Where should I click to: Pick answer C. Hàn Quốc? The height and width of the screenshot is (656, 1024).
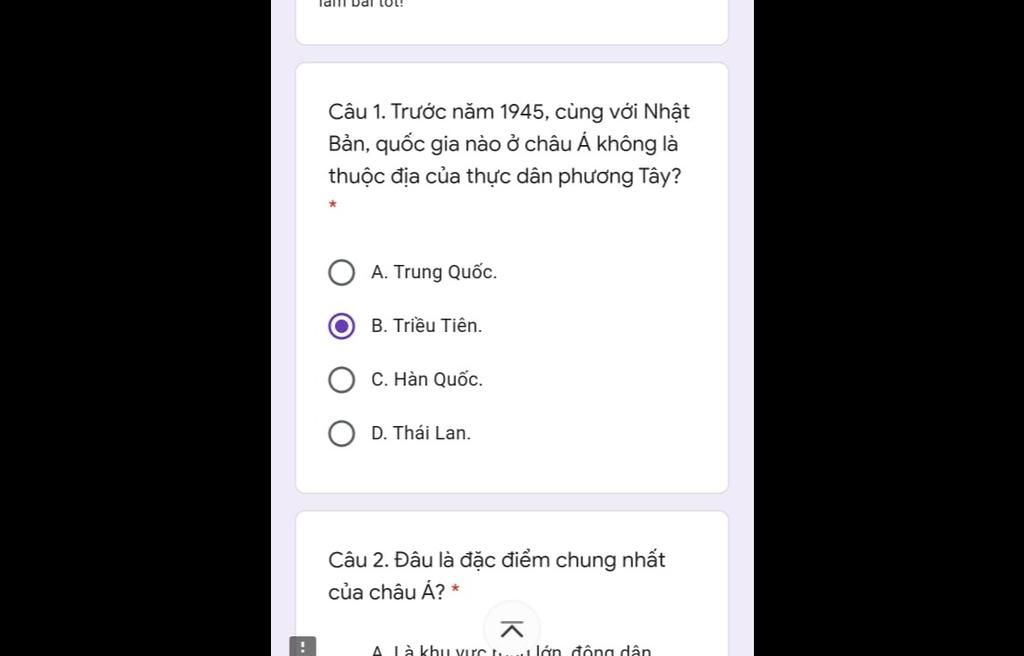(342, 380)
